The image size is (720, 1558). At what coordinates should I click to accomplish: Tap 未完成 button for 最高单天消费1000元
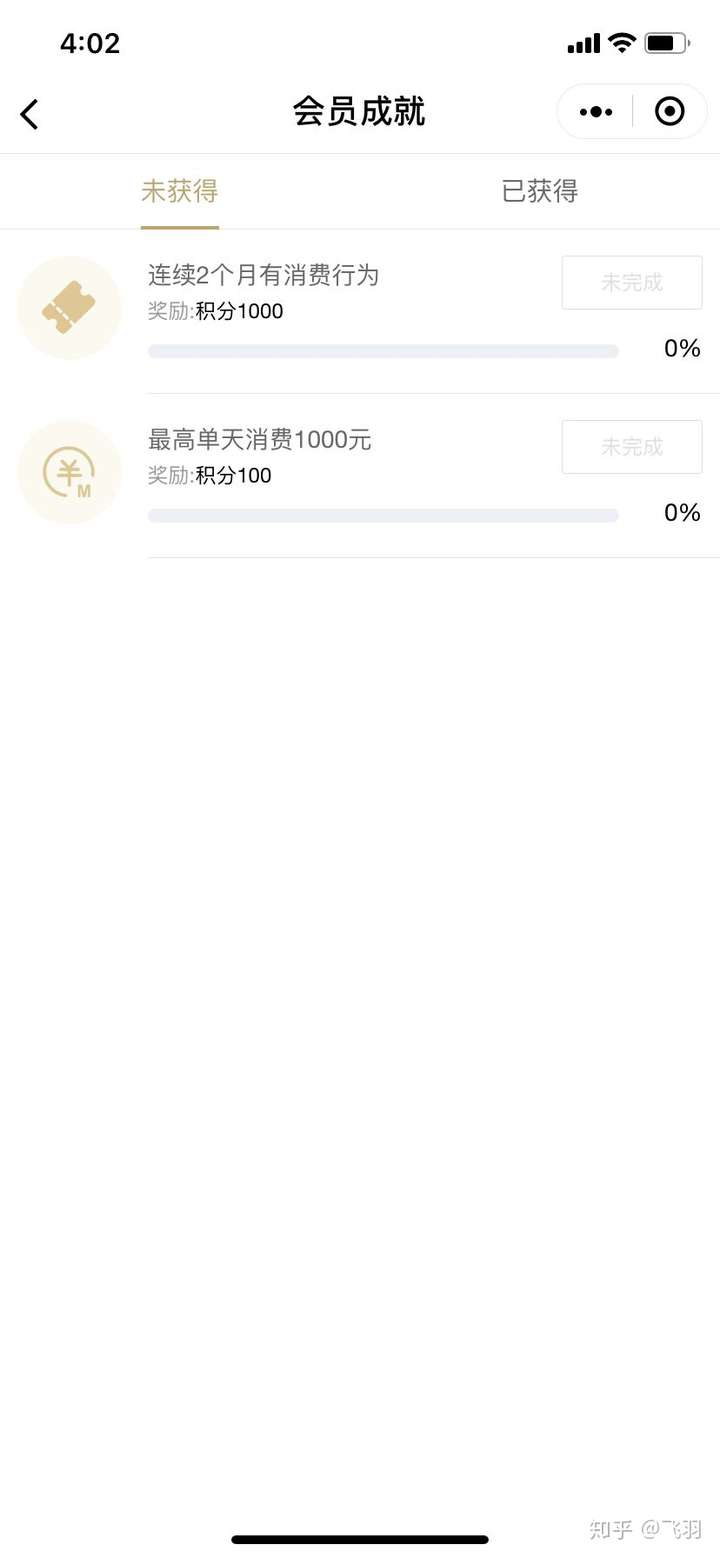pos(632,447)
